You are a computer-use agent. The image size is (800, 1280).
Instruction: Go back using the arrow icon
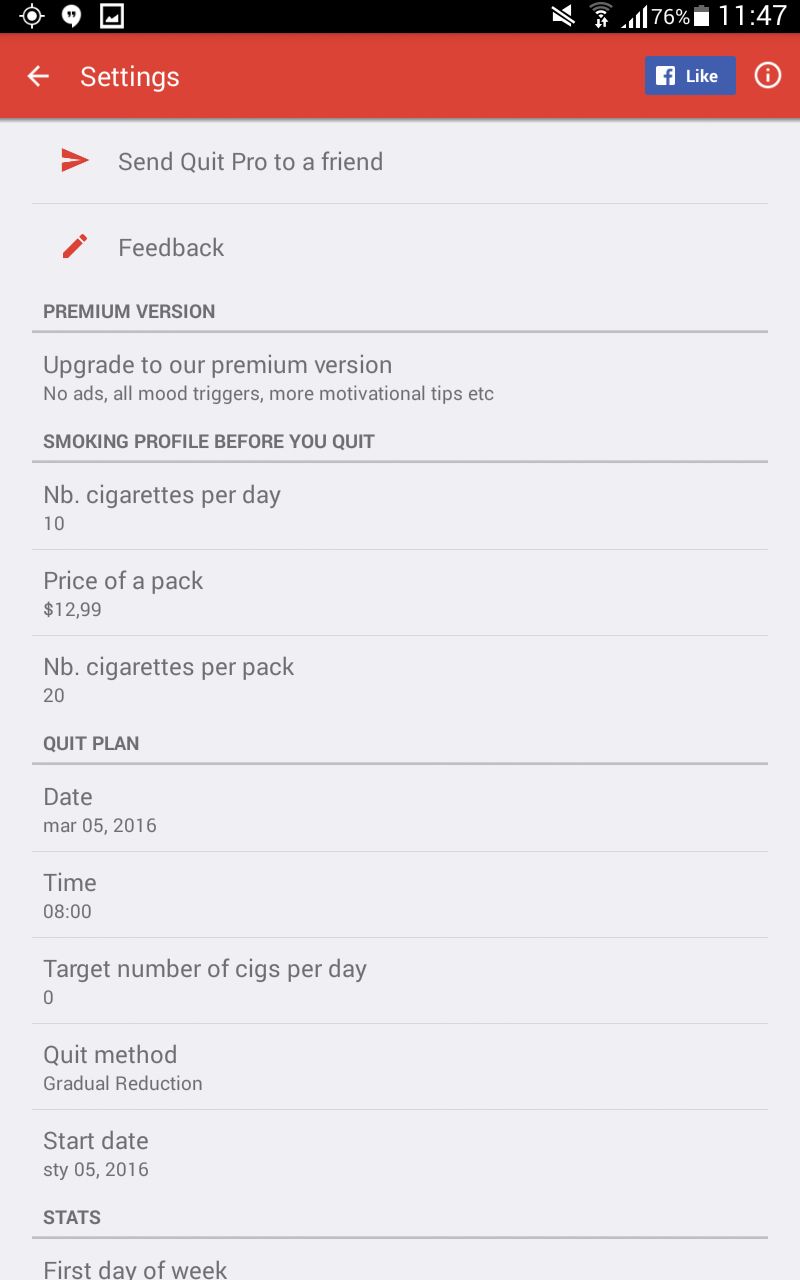tap(38, 76)
